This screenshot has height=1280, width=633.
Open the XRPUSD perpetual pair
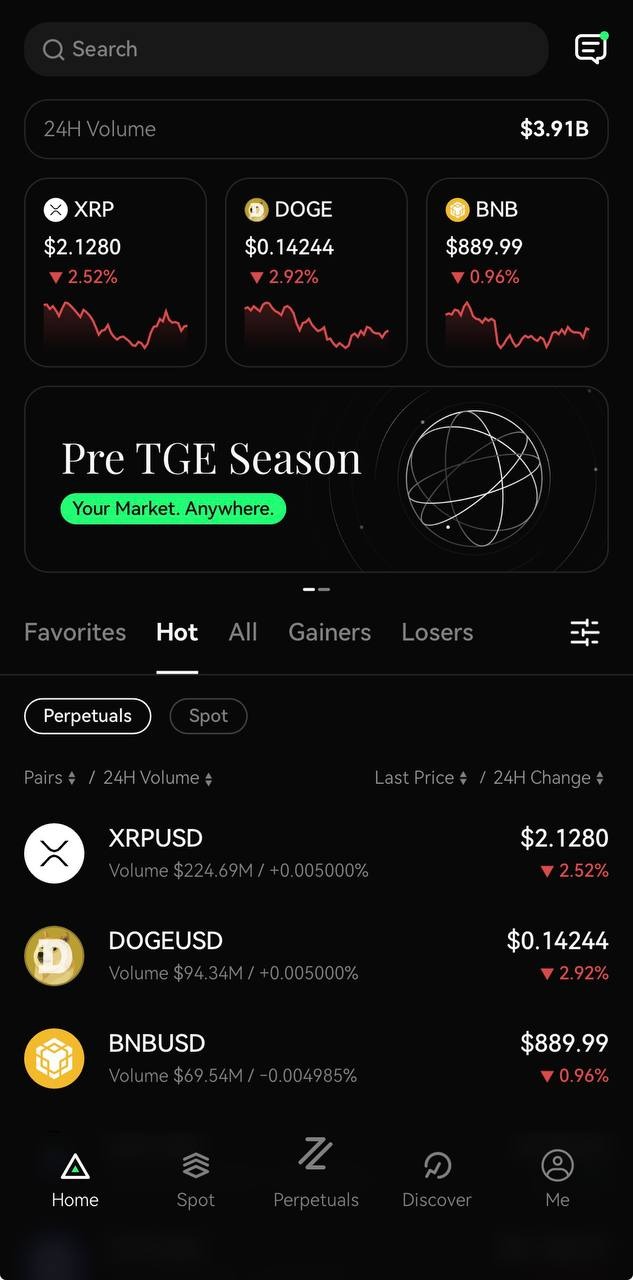[316, 853]
